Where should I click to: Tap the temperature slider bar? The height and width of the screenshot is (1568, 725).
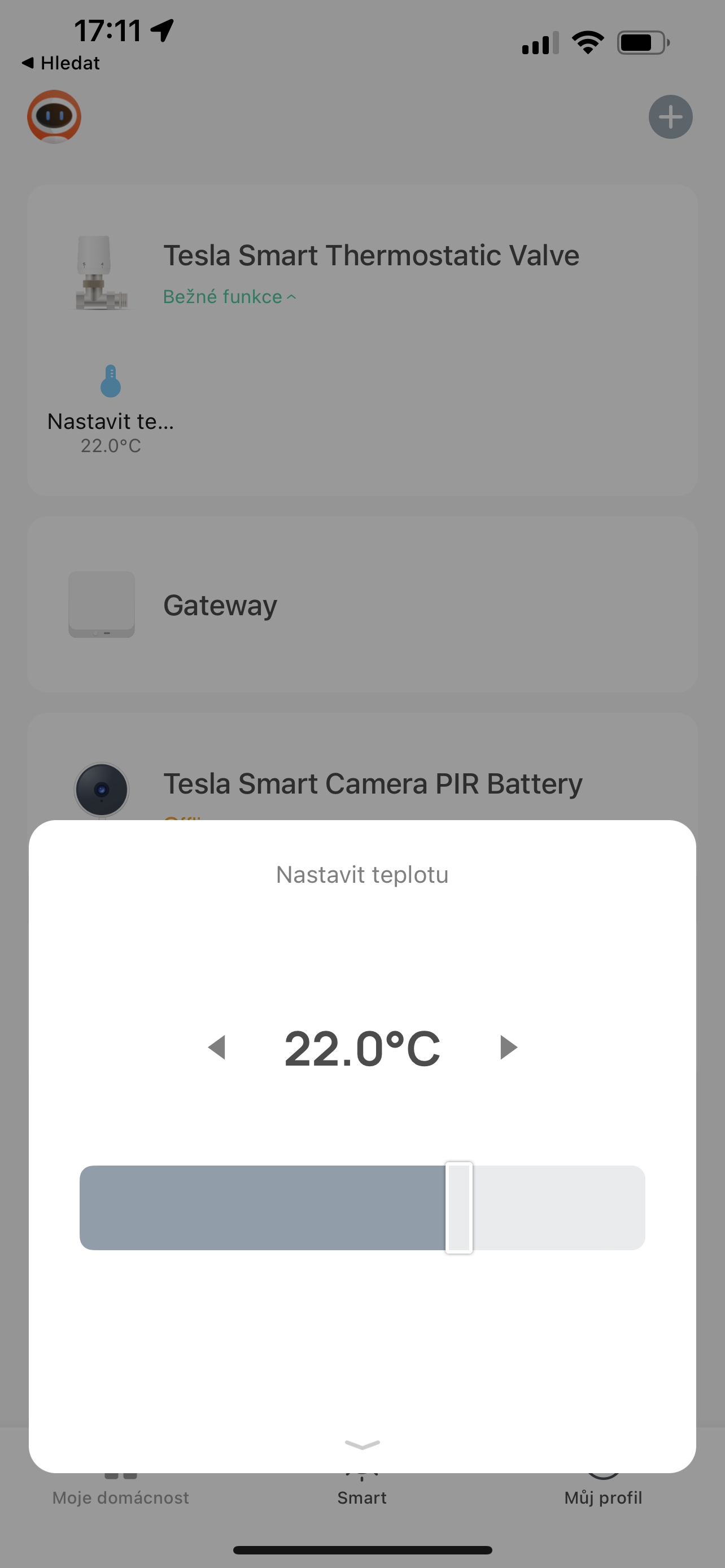(362, 1208)
